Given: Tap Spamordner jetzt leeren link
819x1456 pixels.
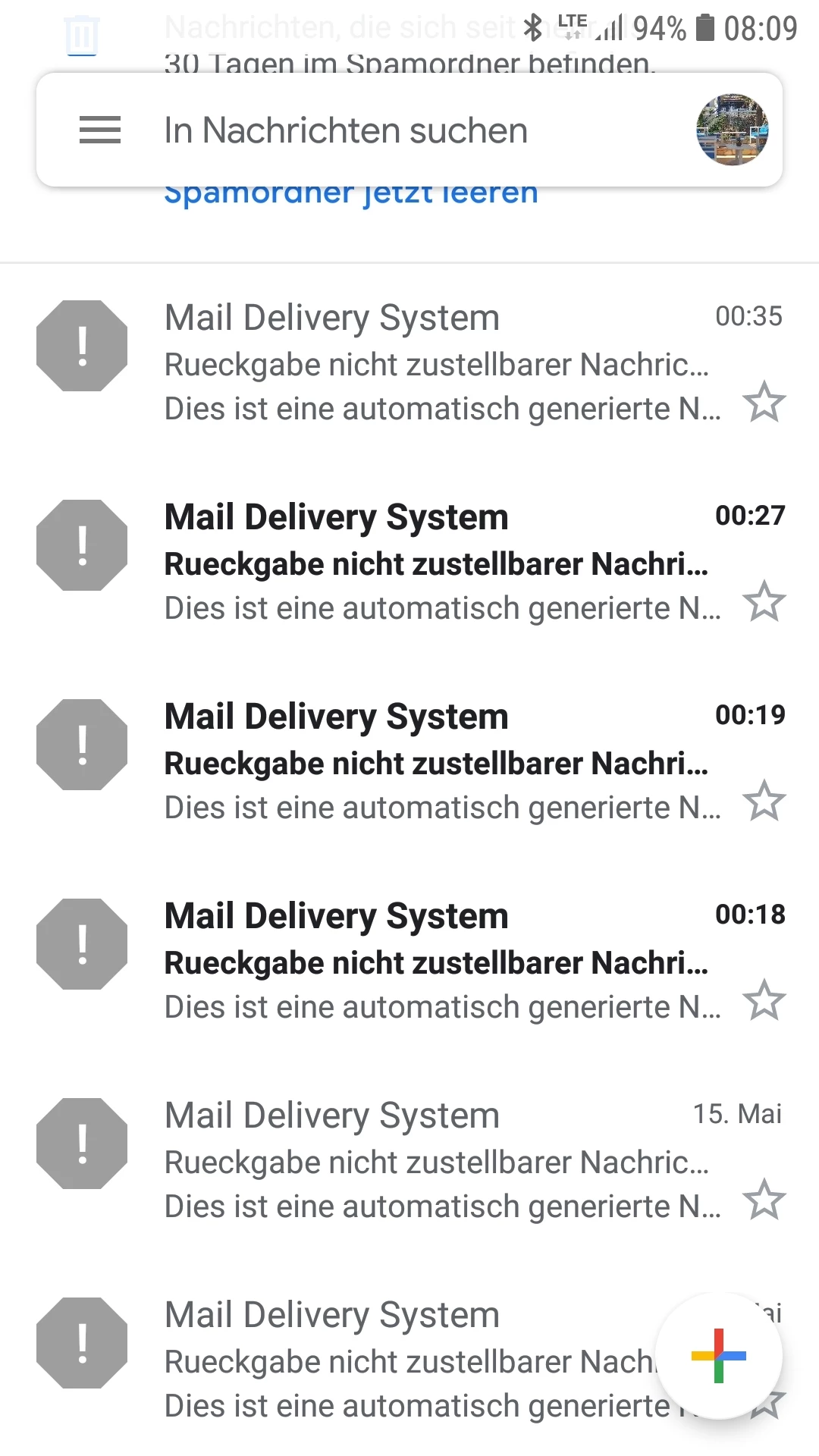Looking at the screenshot, I should click(x=351, y=196).
